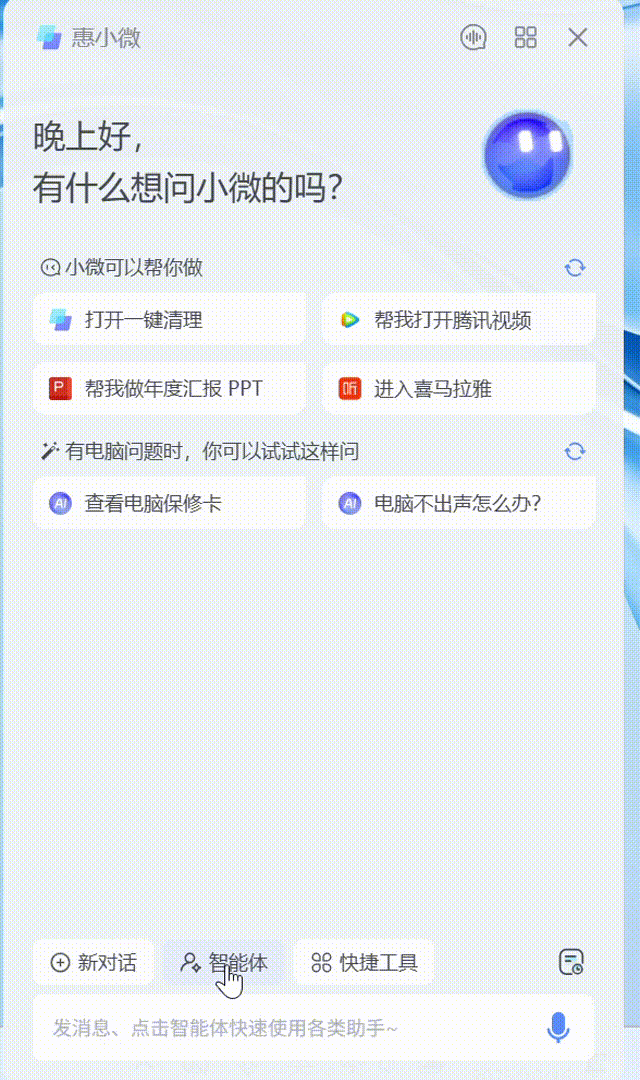640x1080 pixels.
Task: Refresh the 有电脑问题时 question suggestions
Action: click(x=575, y=452)
